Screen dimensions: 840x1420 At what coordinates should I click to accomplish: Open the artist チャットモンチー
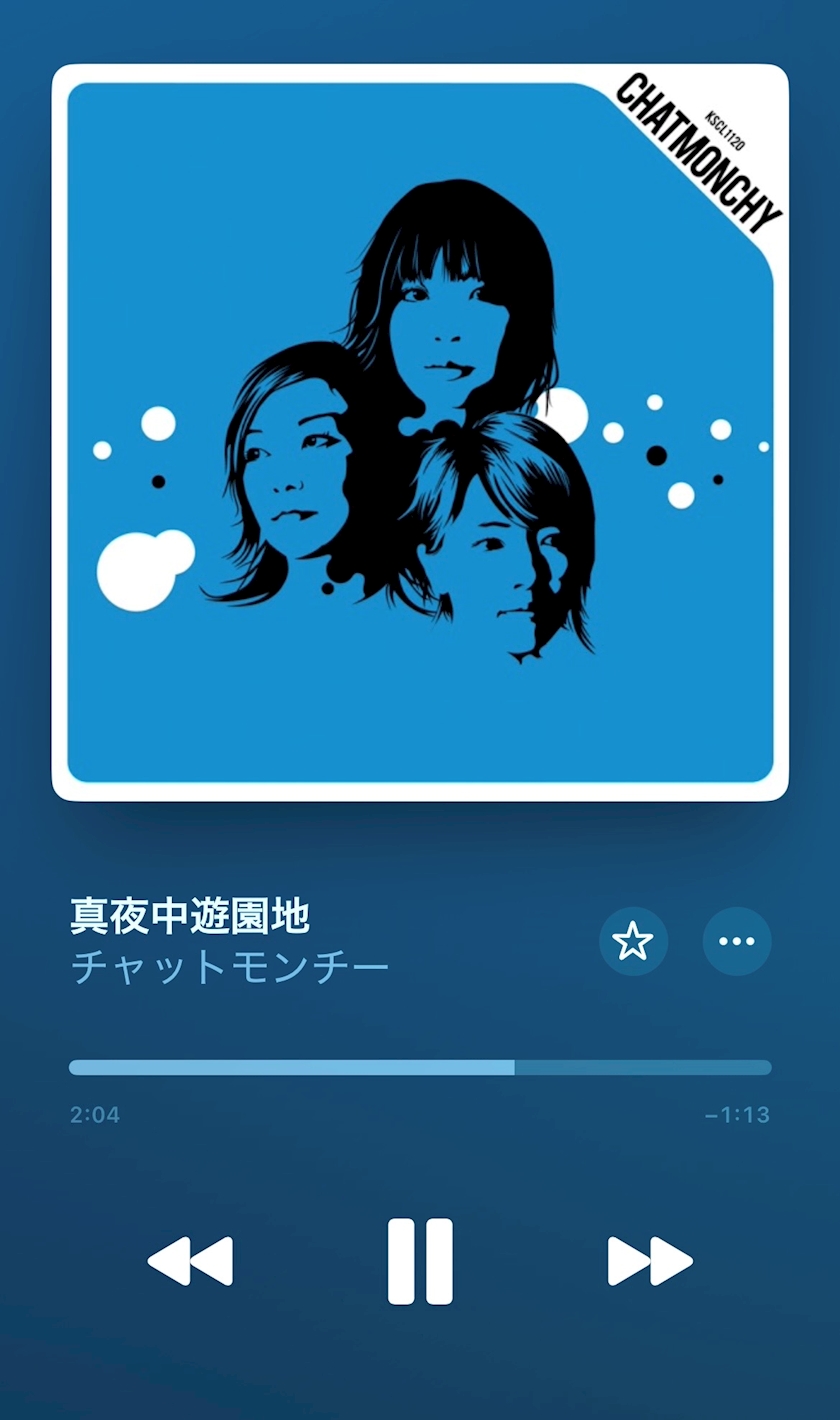click(230, 968)
